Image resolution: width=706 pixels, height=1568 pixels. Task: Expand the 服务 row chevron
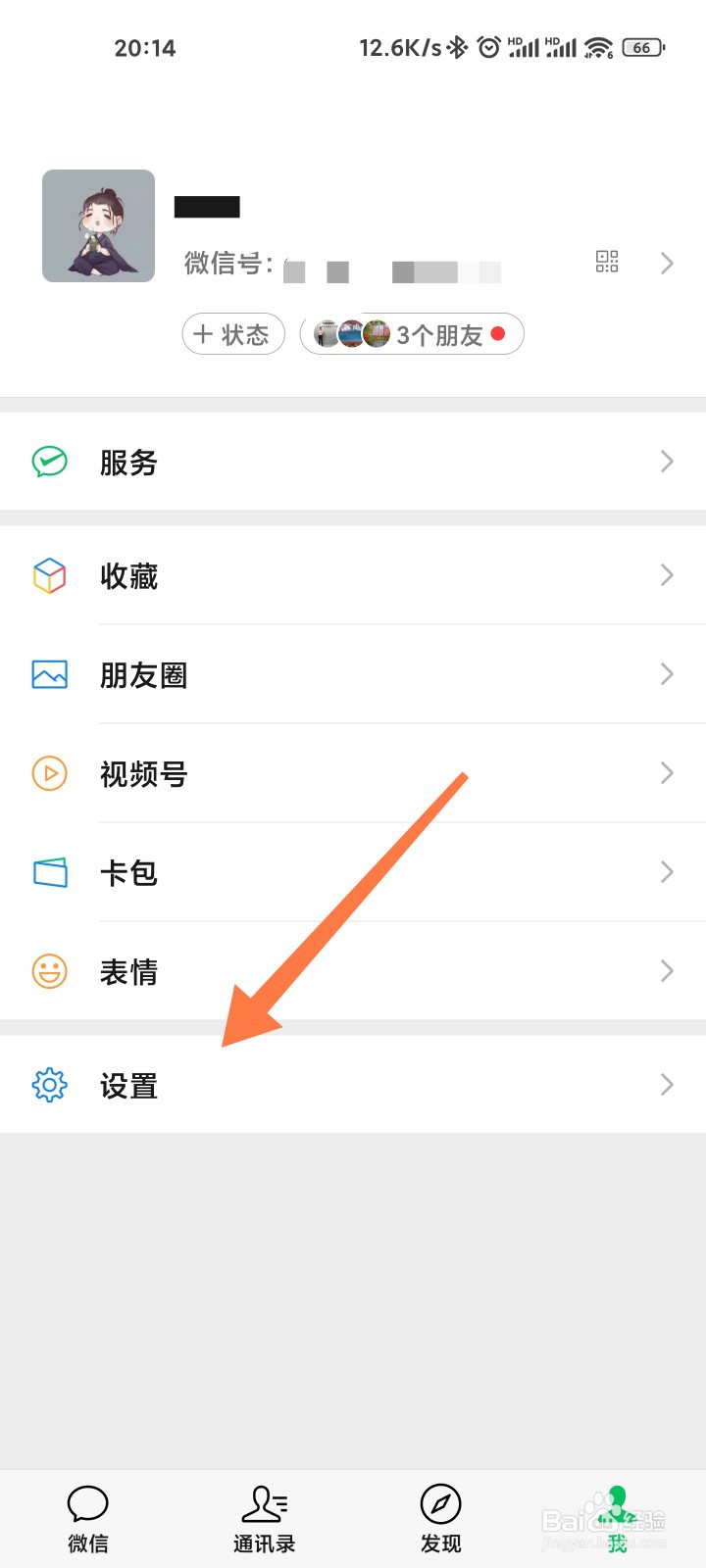(666, 462)
